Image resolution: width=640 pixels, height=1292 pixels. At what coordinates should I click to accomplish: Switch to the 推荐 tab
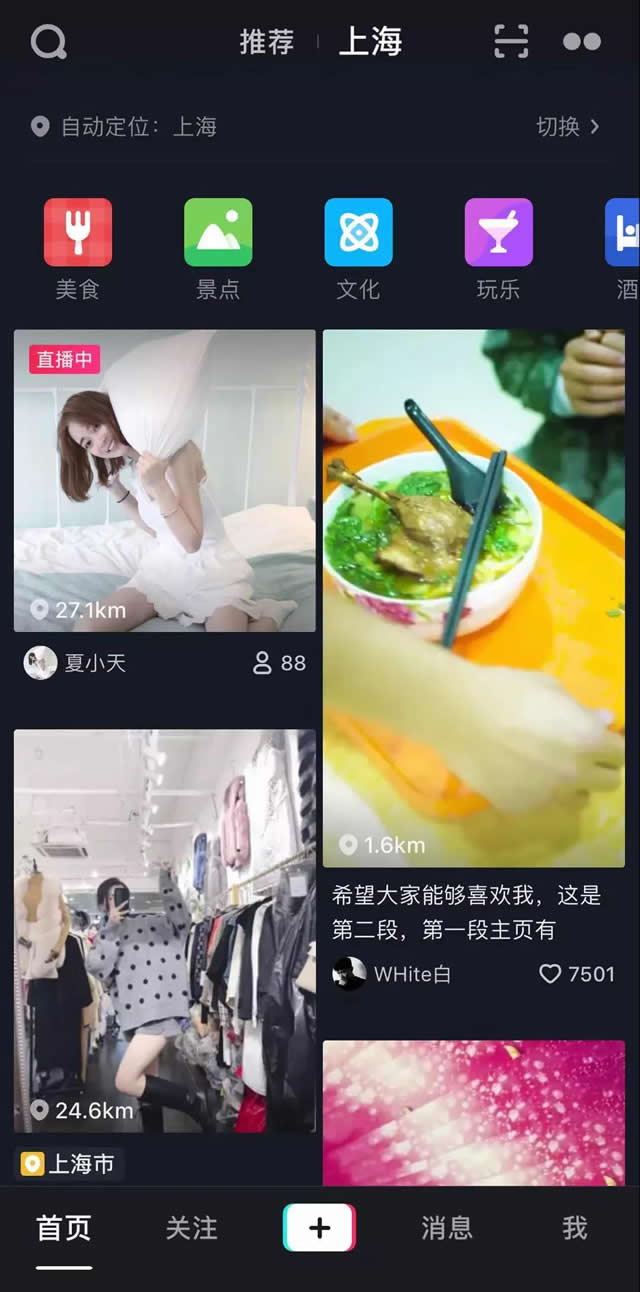[266, 42]
